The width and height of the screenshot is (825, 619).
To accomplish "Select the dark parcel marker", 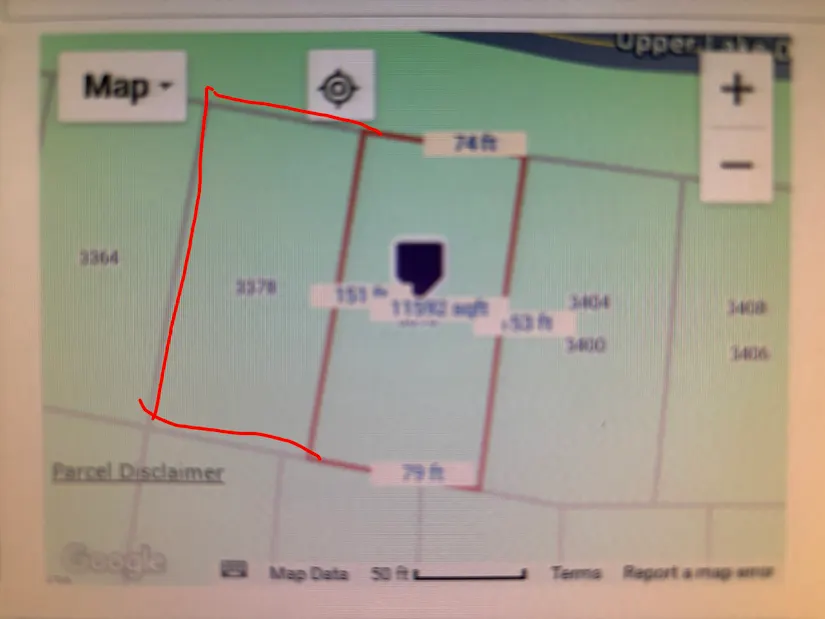I will click(x=418, y=265).
